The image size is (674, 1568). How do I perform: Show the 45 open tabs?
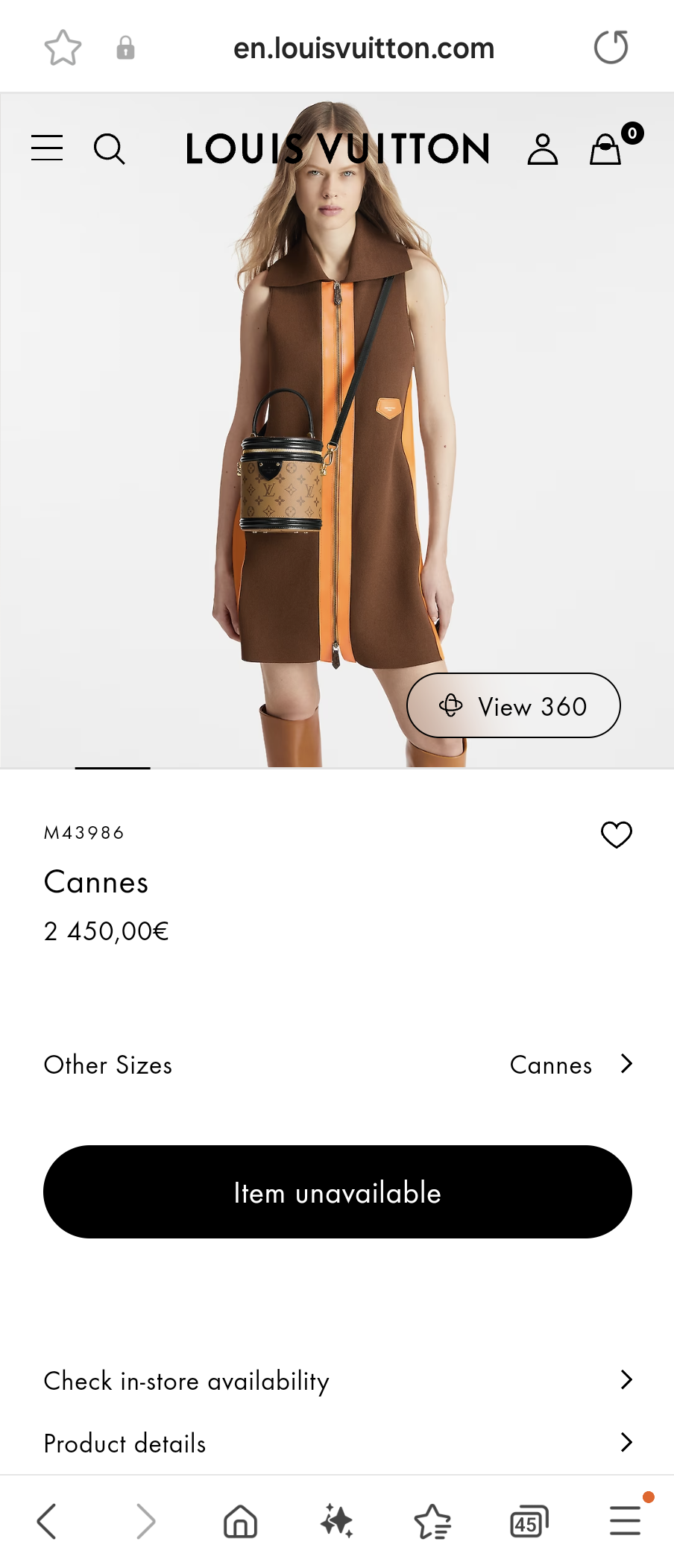529,1522
